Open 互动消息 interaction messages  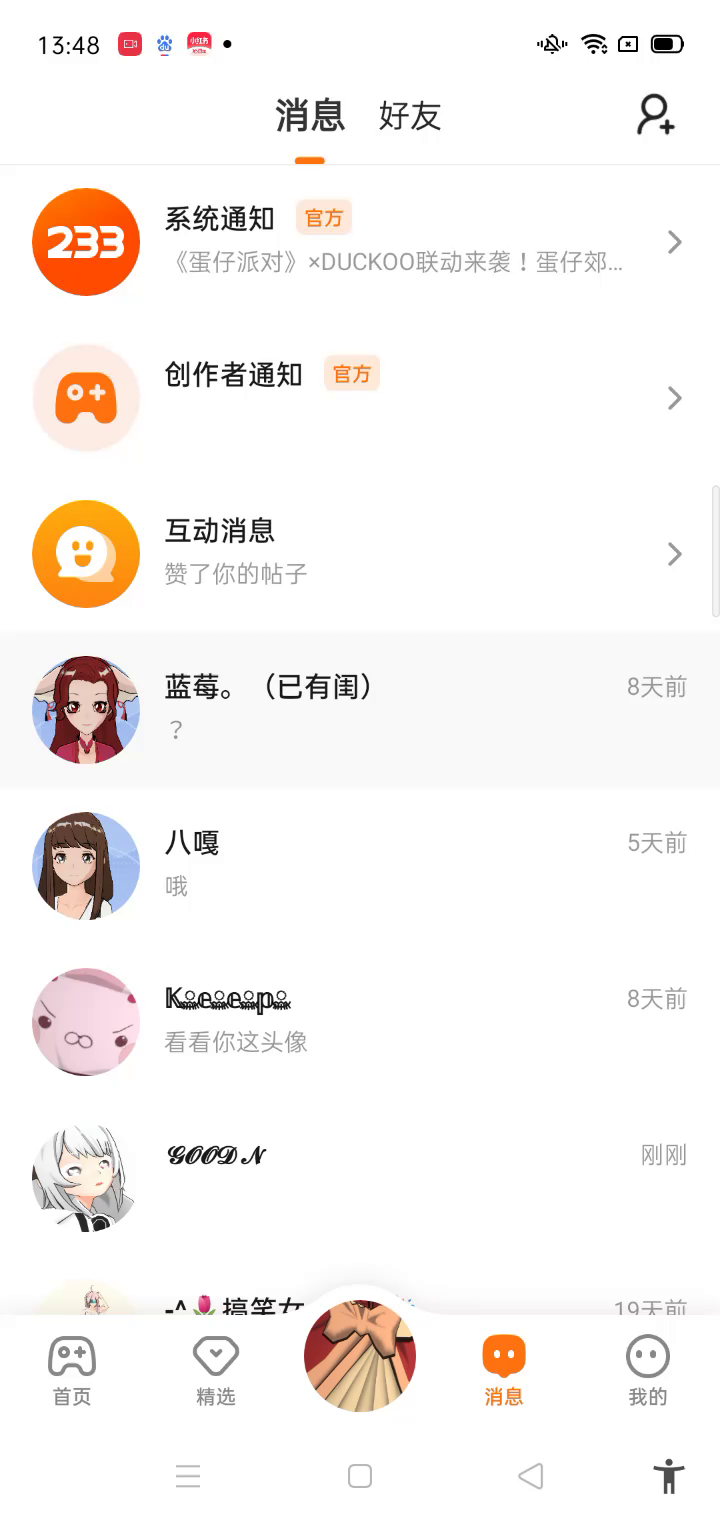[x=360, y=554]
